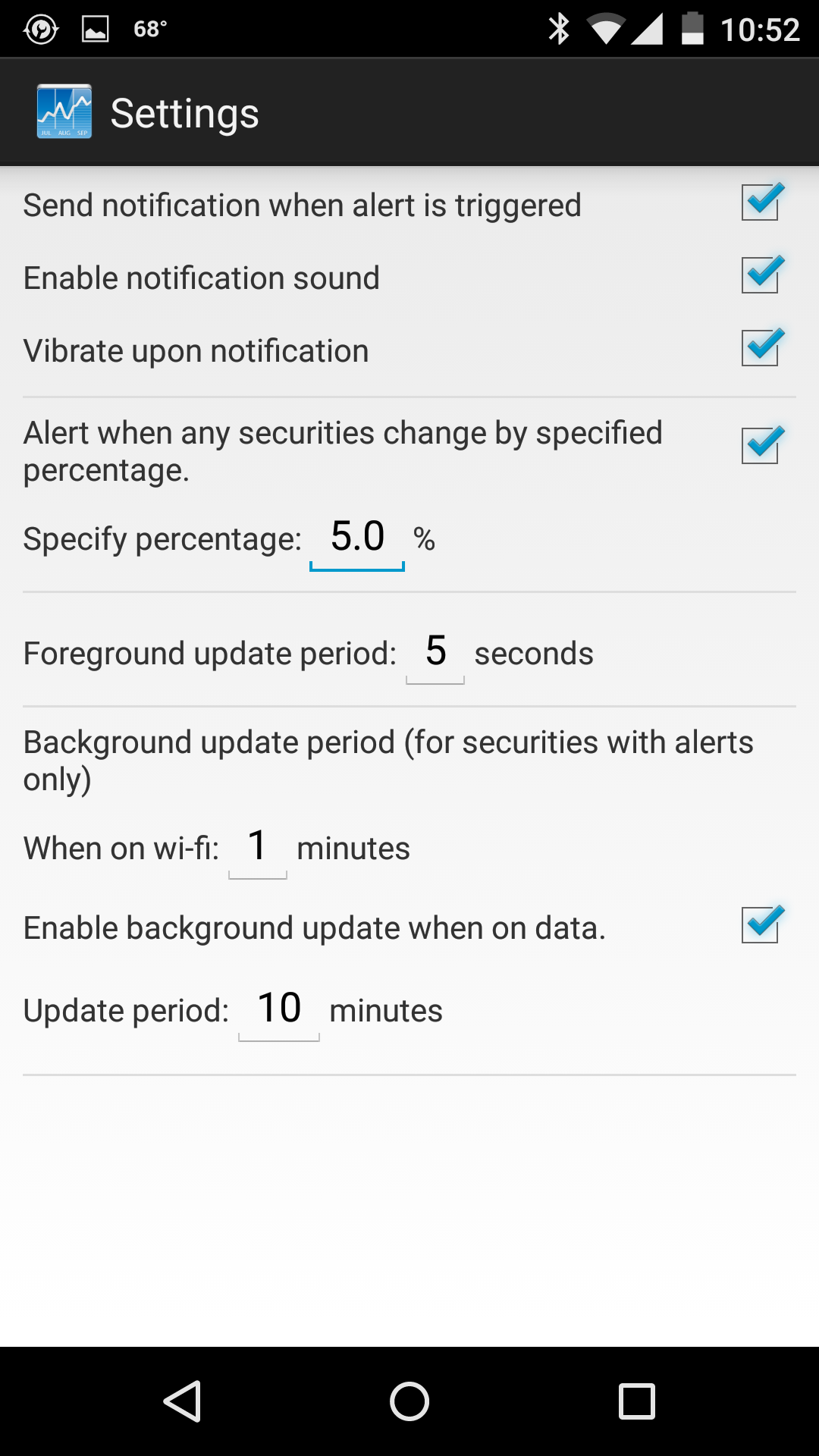Image resolution: width=819 pixels, height=1456 pixels.
Task: Uncheck alert when securities change by percentage
Action: 761,446
